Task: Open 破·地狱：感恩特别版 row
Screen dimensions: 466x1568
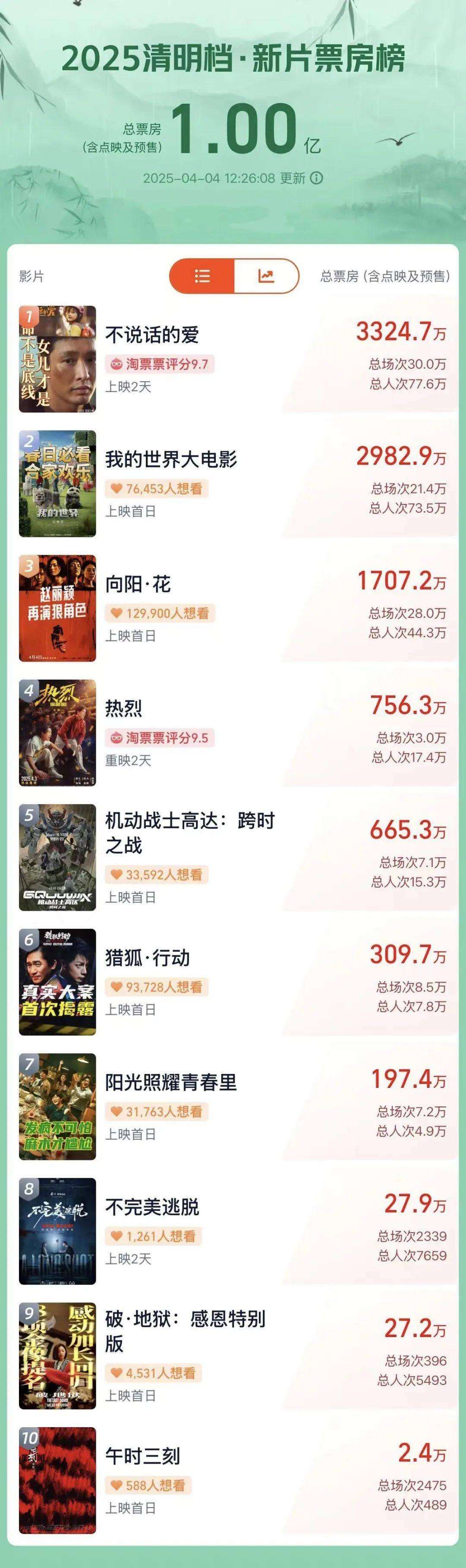Action: coord(185,1331)
